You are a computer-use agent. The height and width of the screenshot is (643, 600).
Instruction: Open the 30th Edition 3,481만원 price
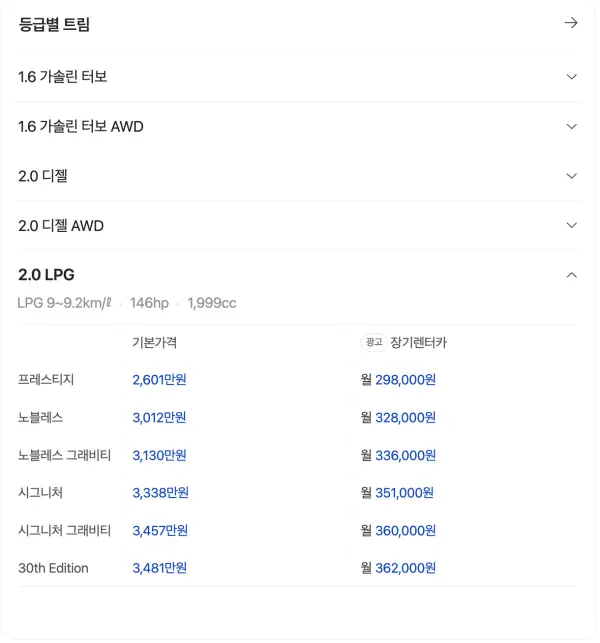tap(160, 568)
